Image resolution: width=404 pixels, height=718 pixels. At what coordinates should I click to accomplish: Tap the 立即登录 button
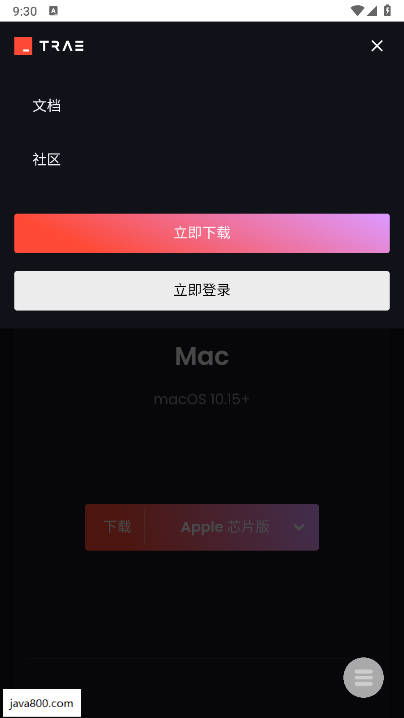(x=202, y=291)
